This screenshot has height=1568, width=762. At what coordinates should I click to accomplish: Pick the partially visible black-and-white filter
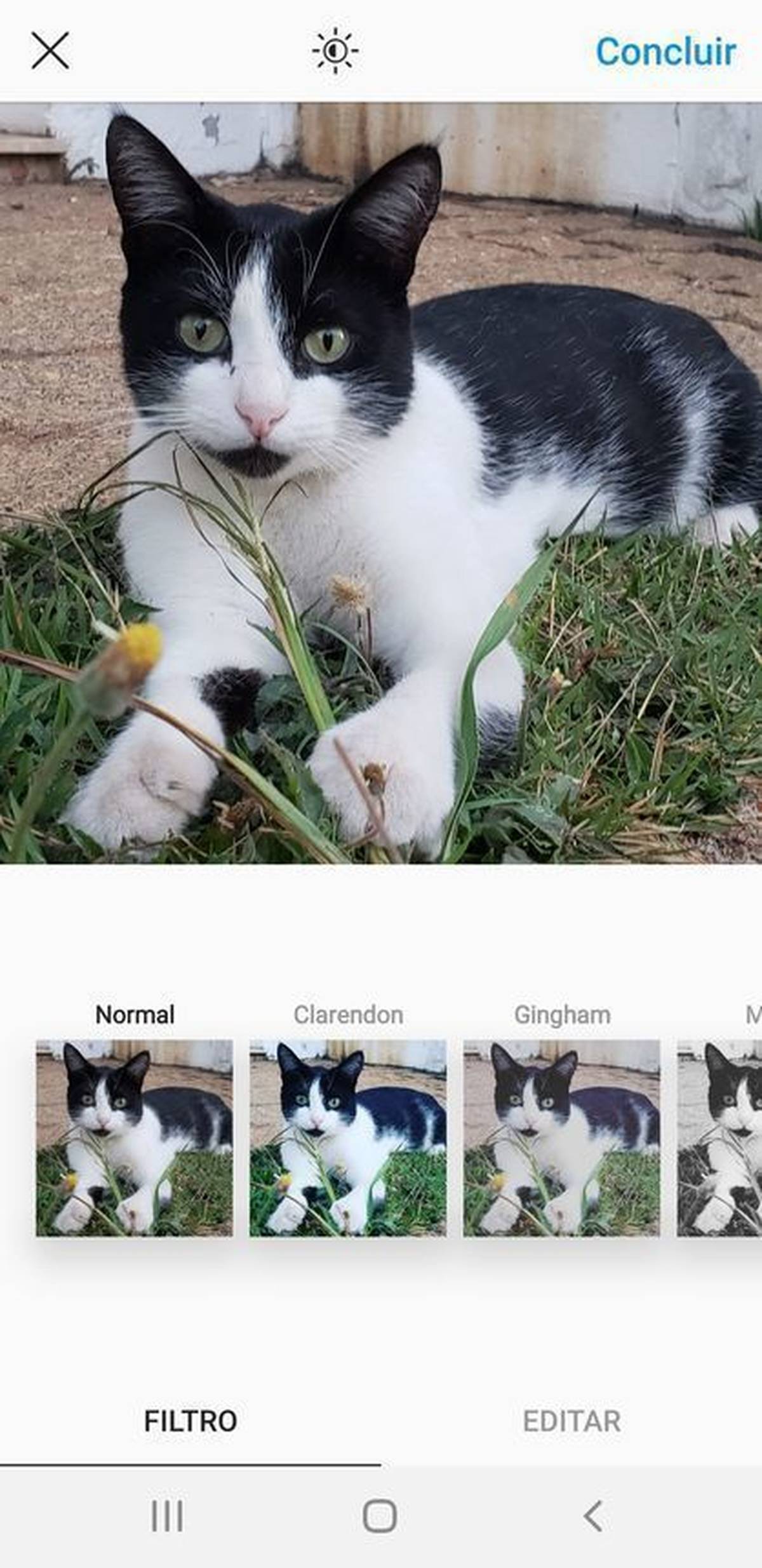pyautogui.click(x=720, y=1137)
